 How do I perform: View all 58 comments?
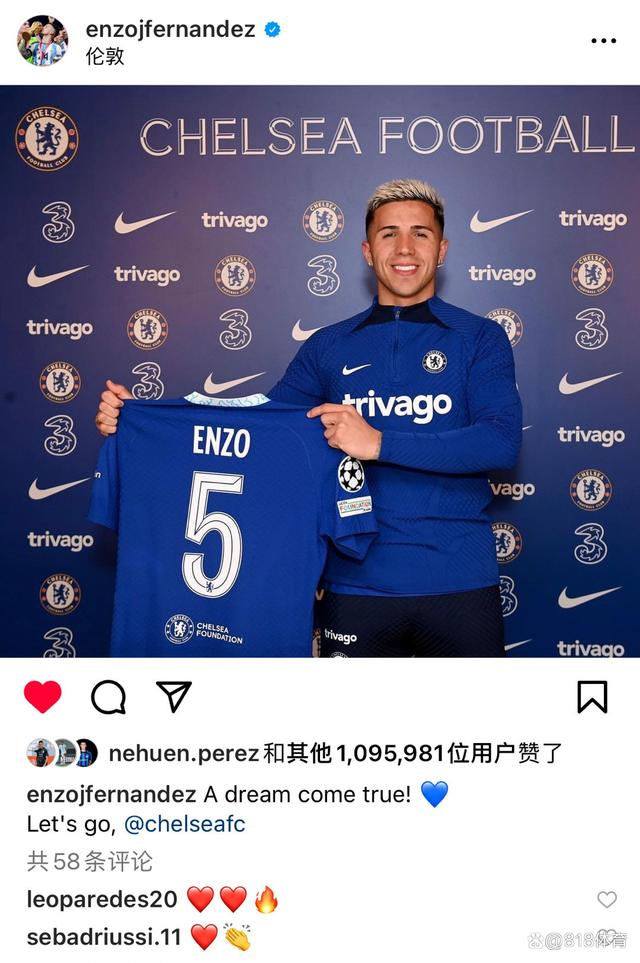[90, 860]
